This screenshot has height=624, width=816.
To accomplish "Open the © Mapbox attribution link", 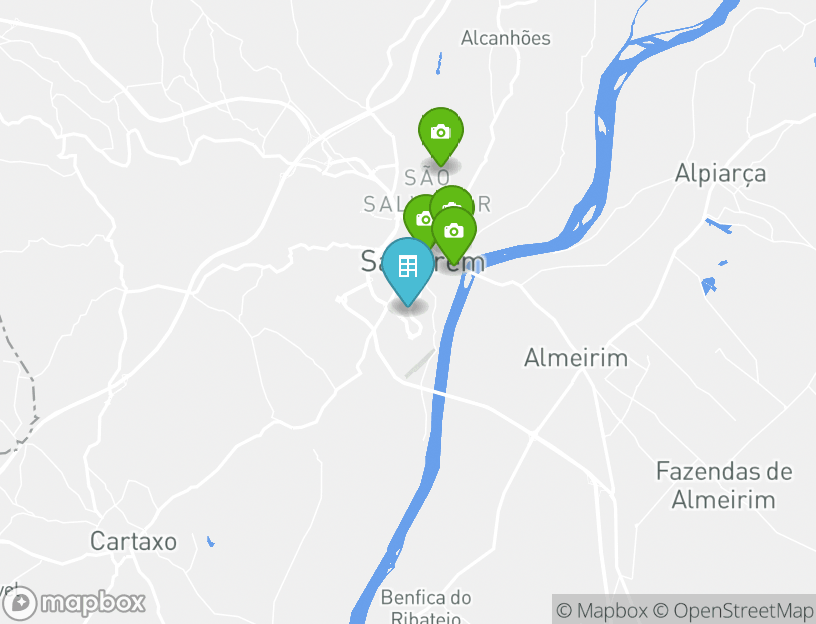I will point(603,610).
